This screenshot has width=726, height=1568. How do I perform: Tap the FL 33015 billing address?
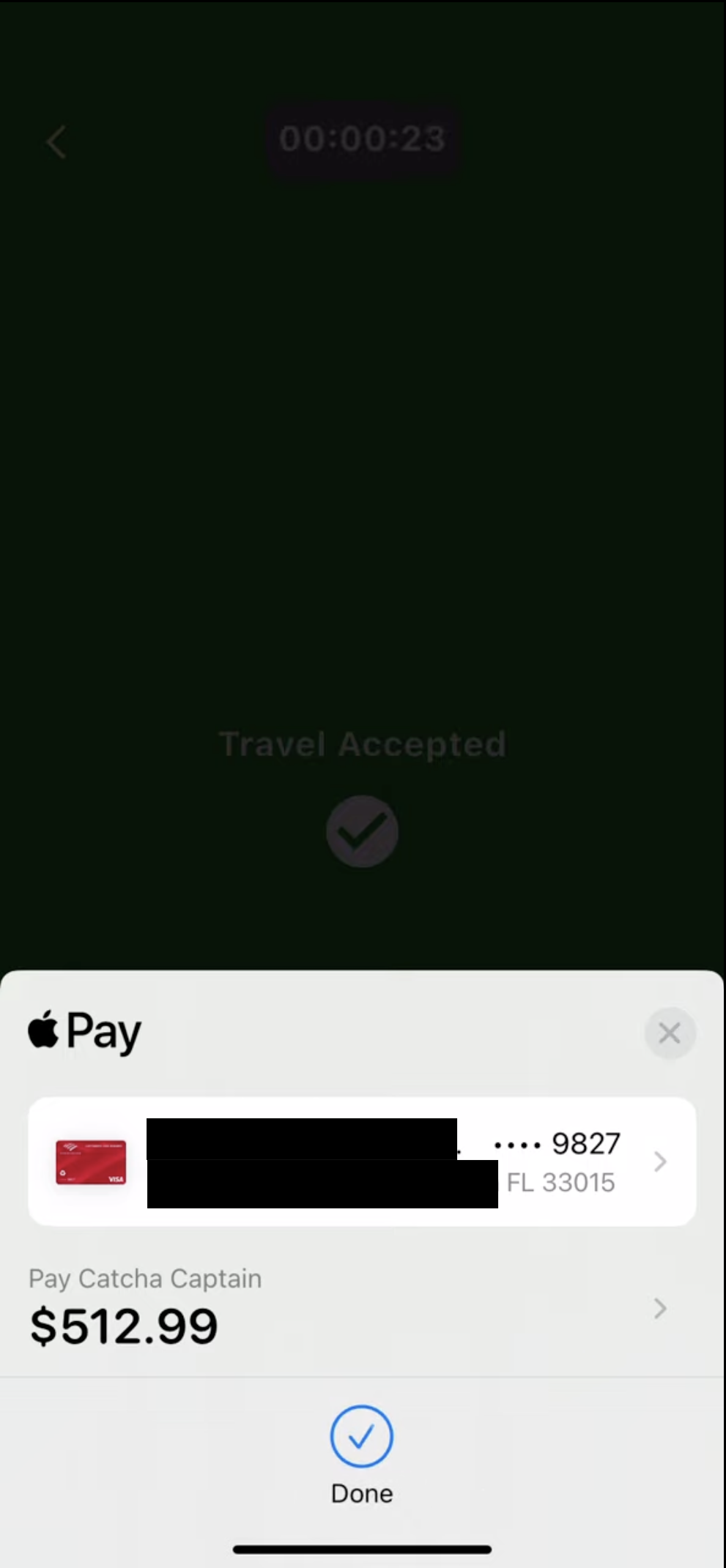pos(560,1182)
